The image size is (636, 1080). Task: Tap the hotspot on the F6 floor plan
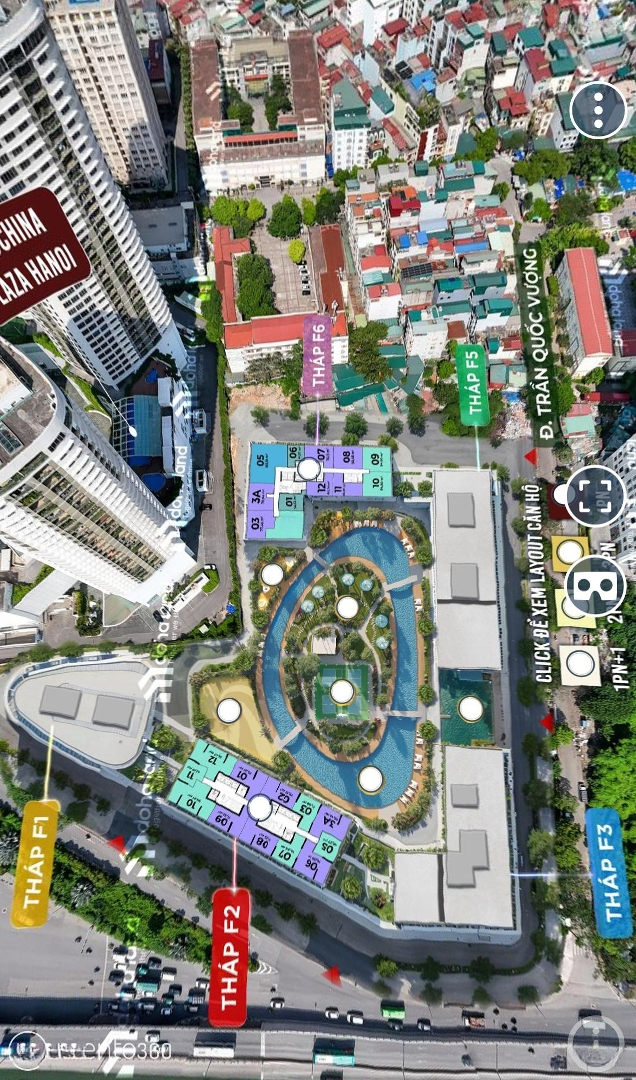pos(309,468)
